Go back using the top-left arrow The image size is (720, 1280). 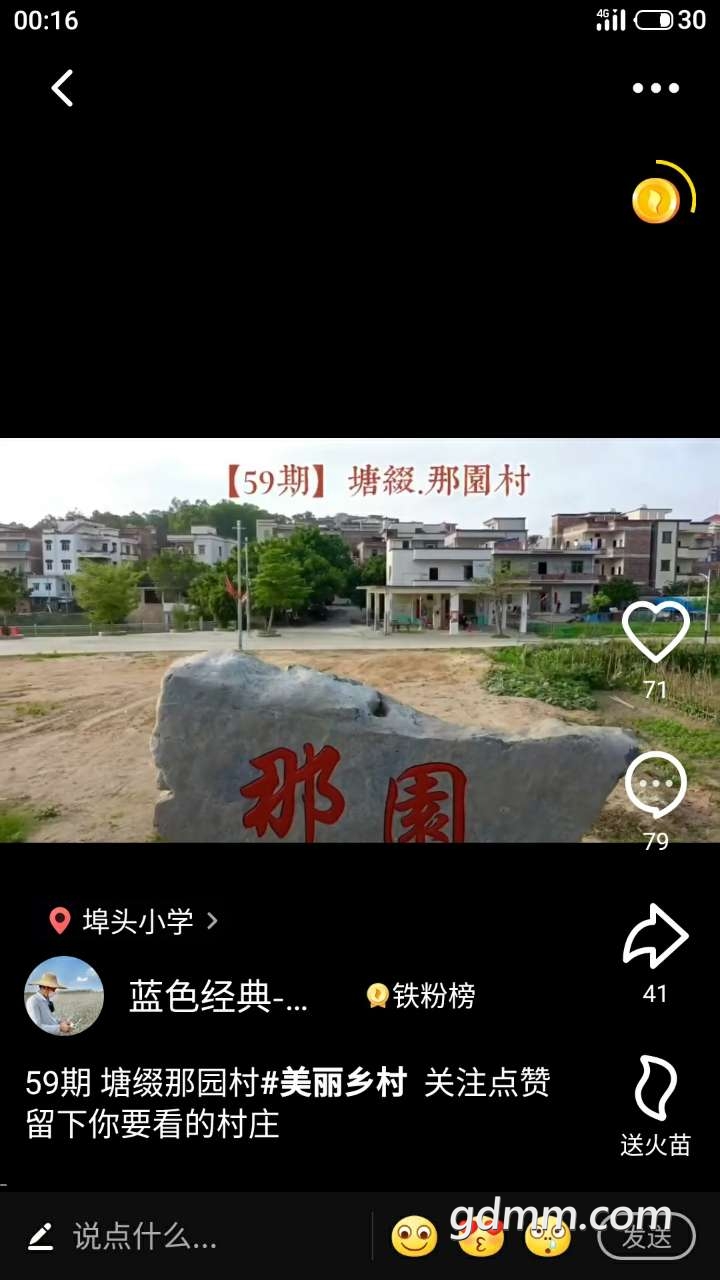[62, 88]
